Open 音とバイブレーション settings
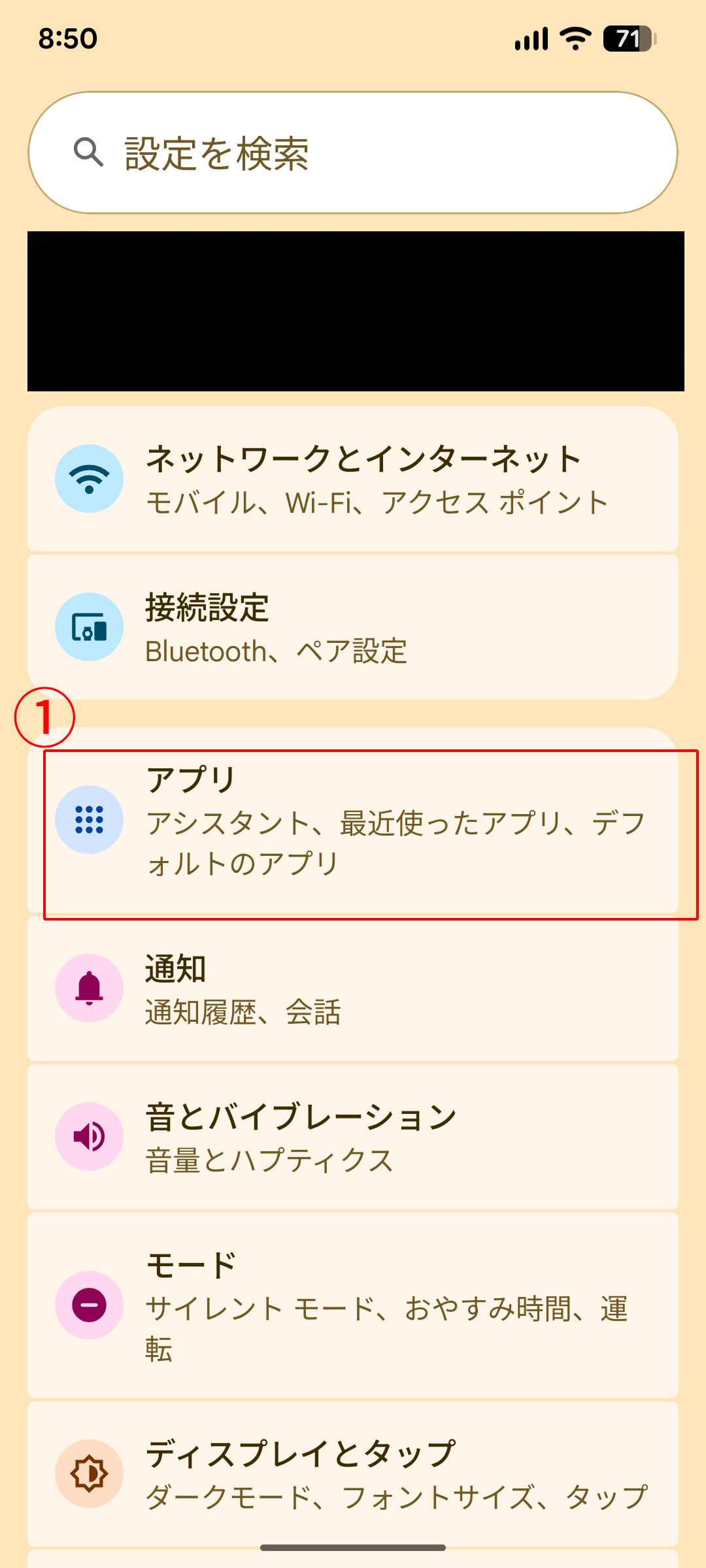Image resolution: width=706 pixels, height=1568 pixels. [x=353, y=1137]
